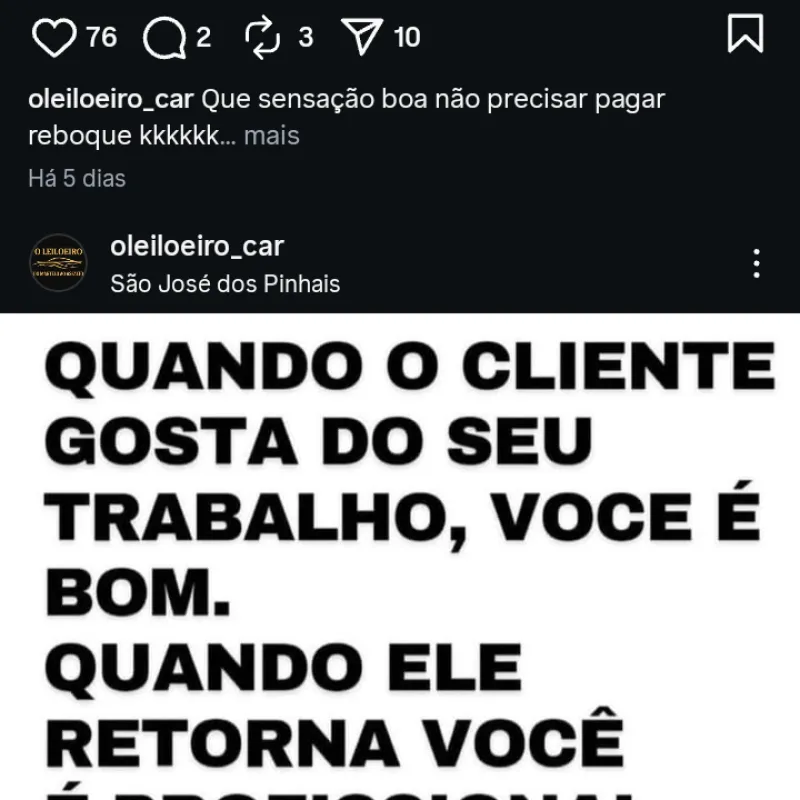Open oleiloeiro_car profile picture
This screenshot has width=800, height=800.
[58, 263]
